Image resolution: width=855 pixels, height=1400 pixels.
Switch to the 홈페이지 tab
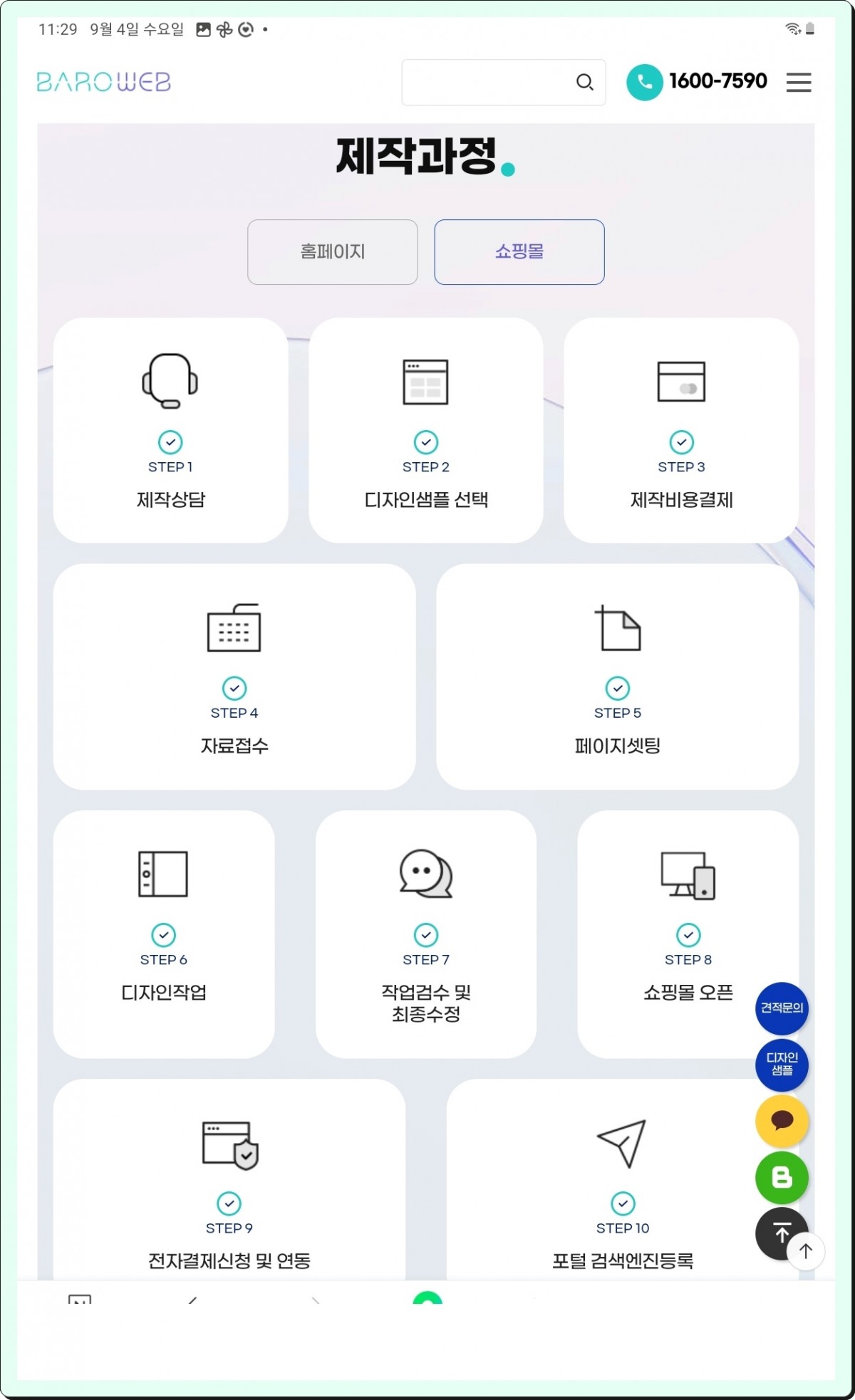click(x=332, y=252)
